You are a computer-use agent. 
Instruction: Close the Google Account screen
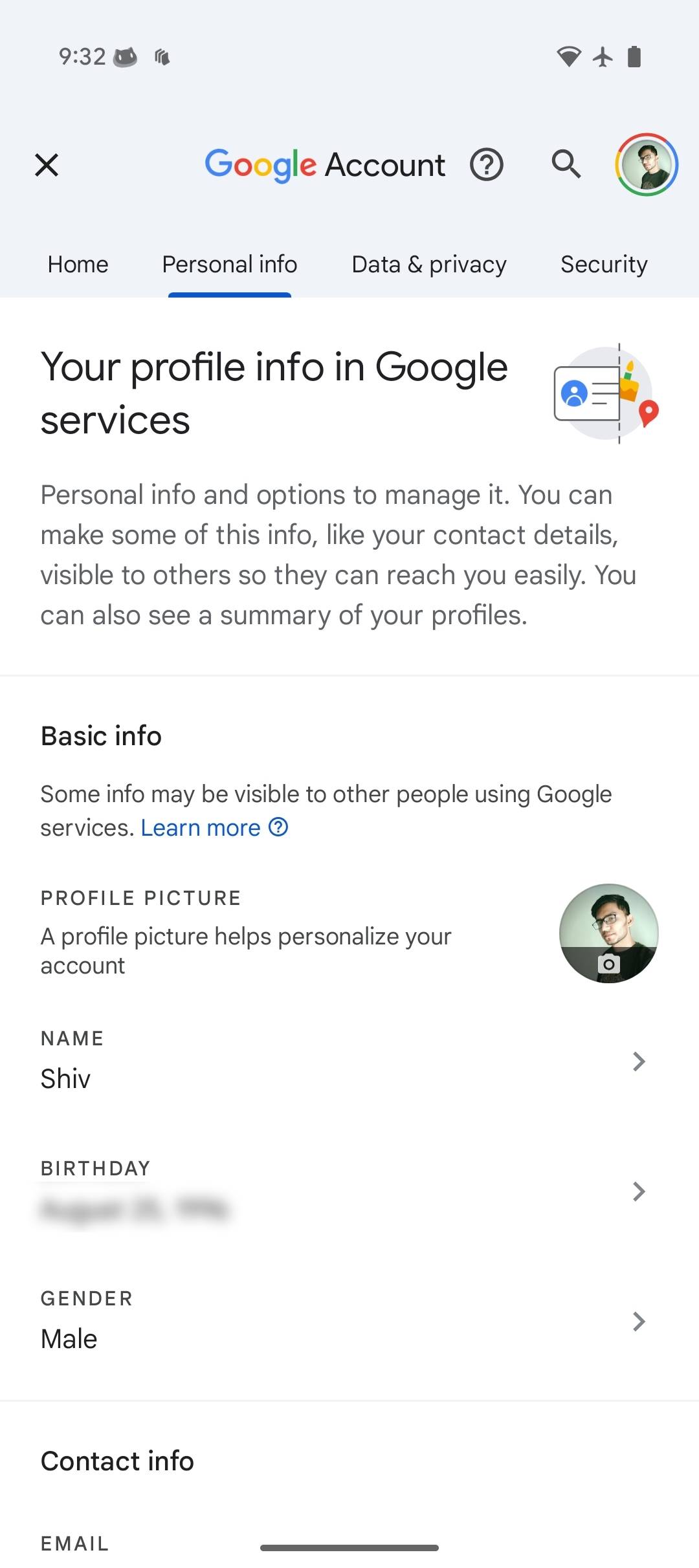point(47,165)
